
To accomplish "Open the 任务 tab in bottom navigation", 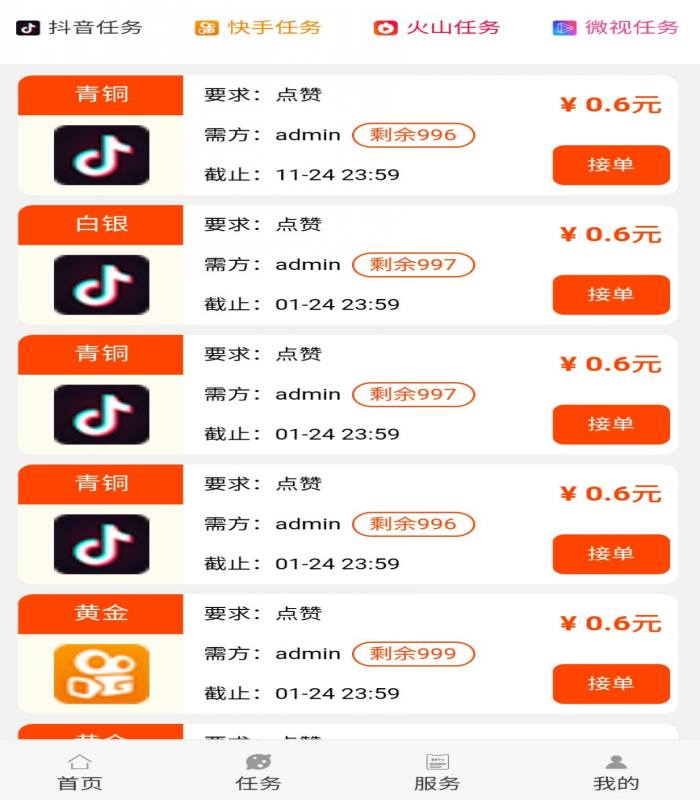I will 258,773.
